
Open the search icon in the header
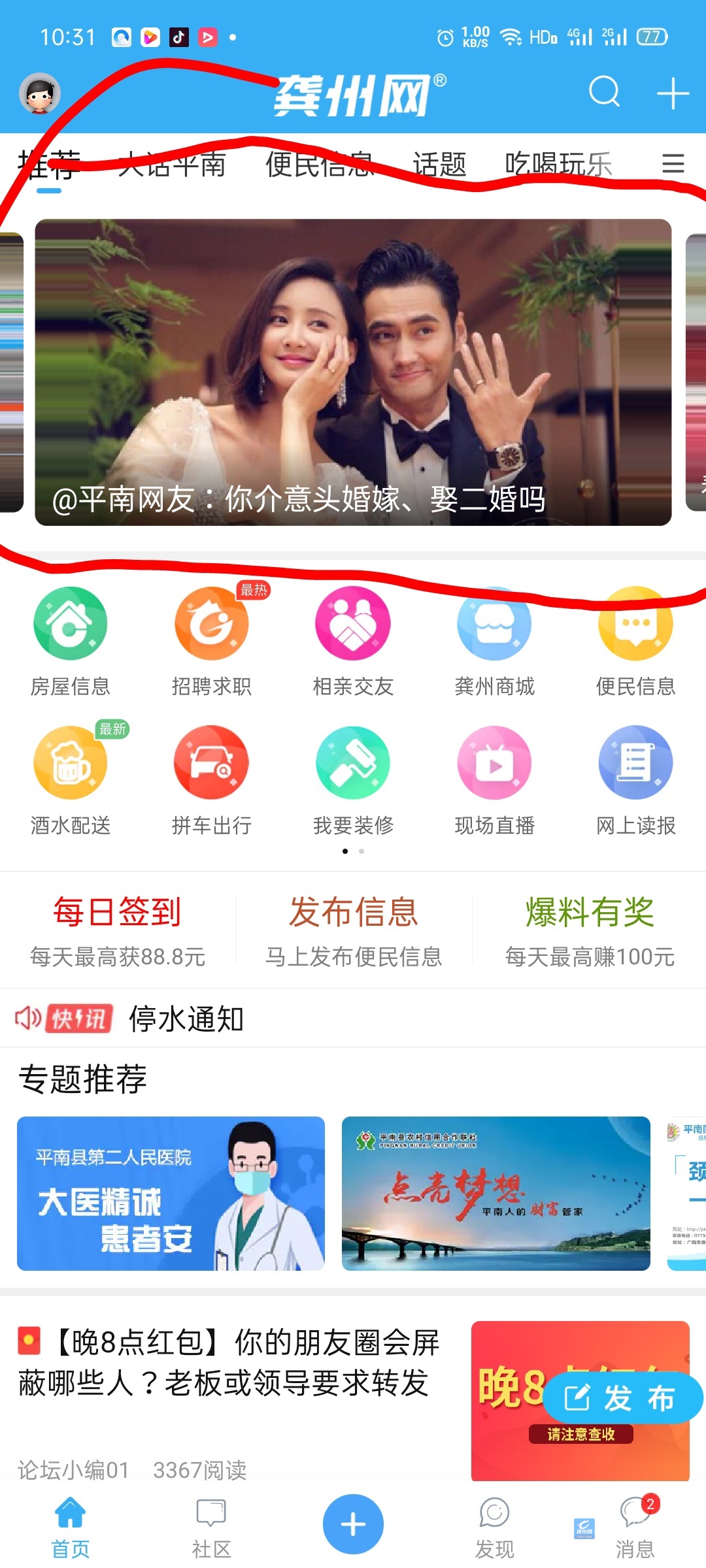604,92
